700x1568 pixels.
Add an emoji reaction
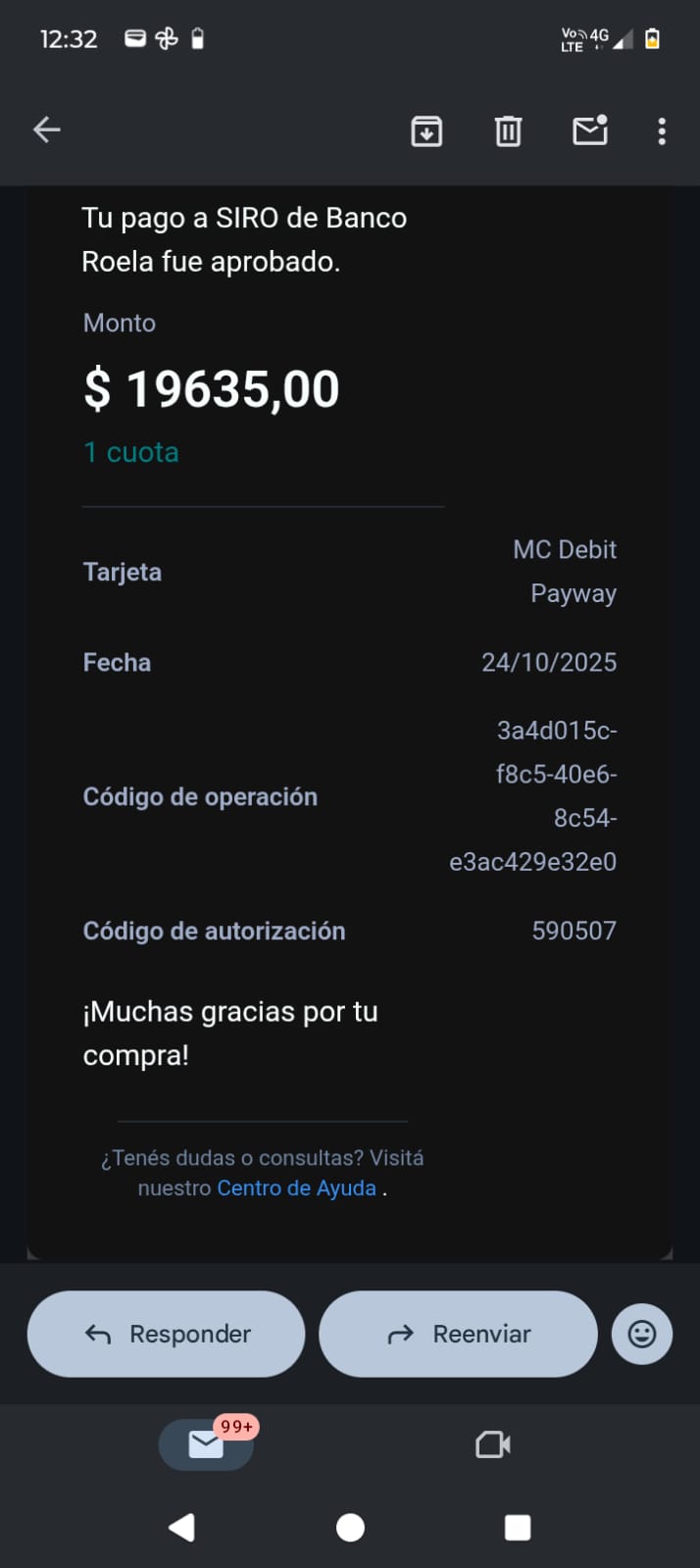642,1334
